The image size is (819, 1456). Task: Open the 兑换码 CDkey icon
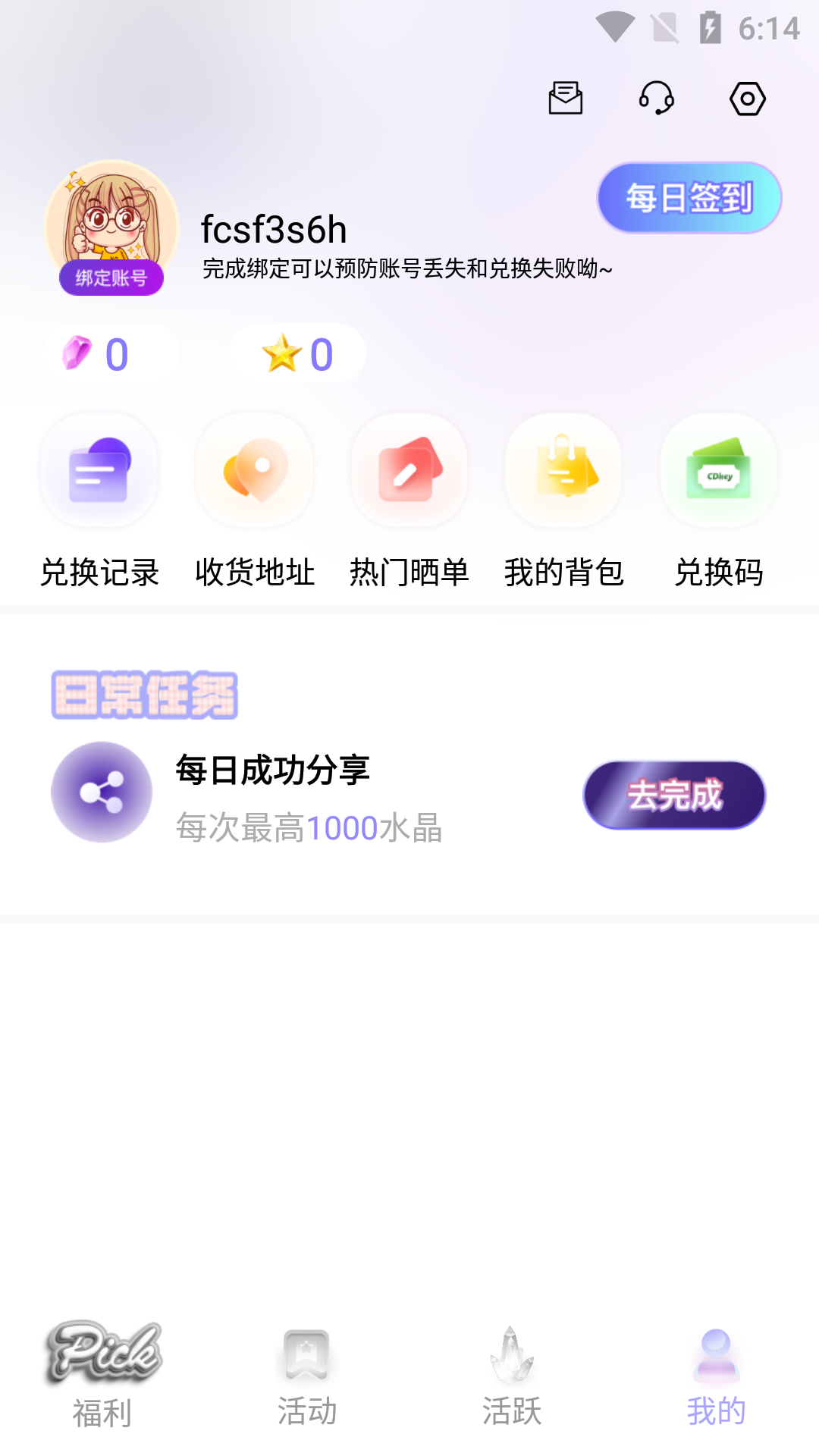tap(717, 470)
